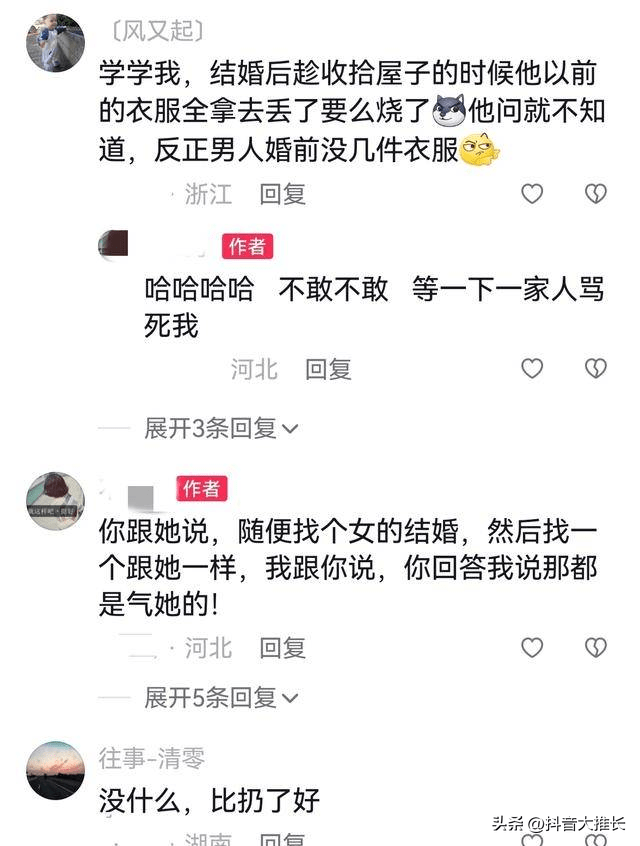Image resolution: width=640 pixels, height=846 pixels.
Task: Open the avatar of the author's 你跟她说 comment
Action: 54,500
